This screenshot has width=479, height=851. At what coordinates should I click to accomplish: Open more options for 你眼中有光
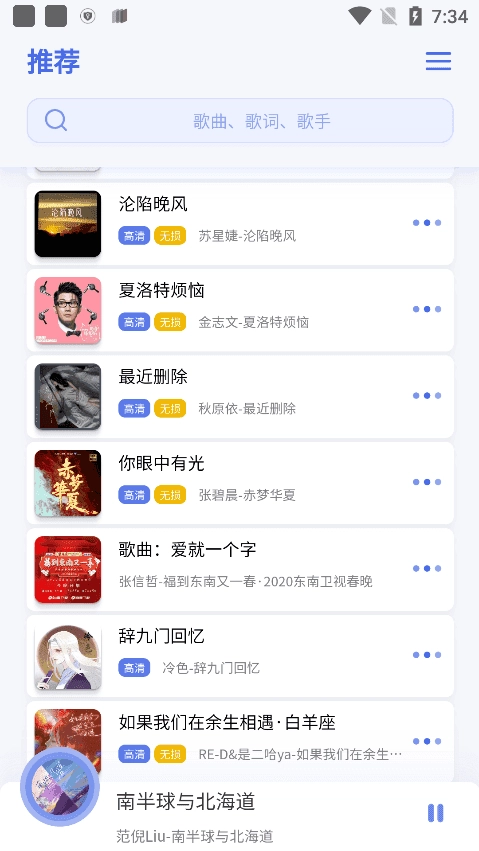click(427, 482)
